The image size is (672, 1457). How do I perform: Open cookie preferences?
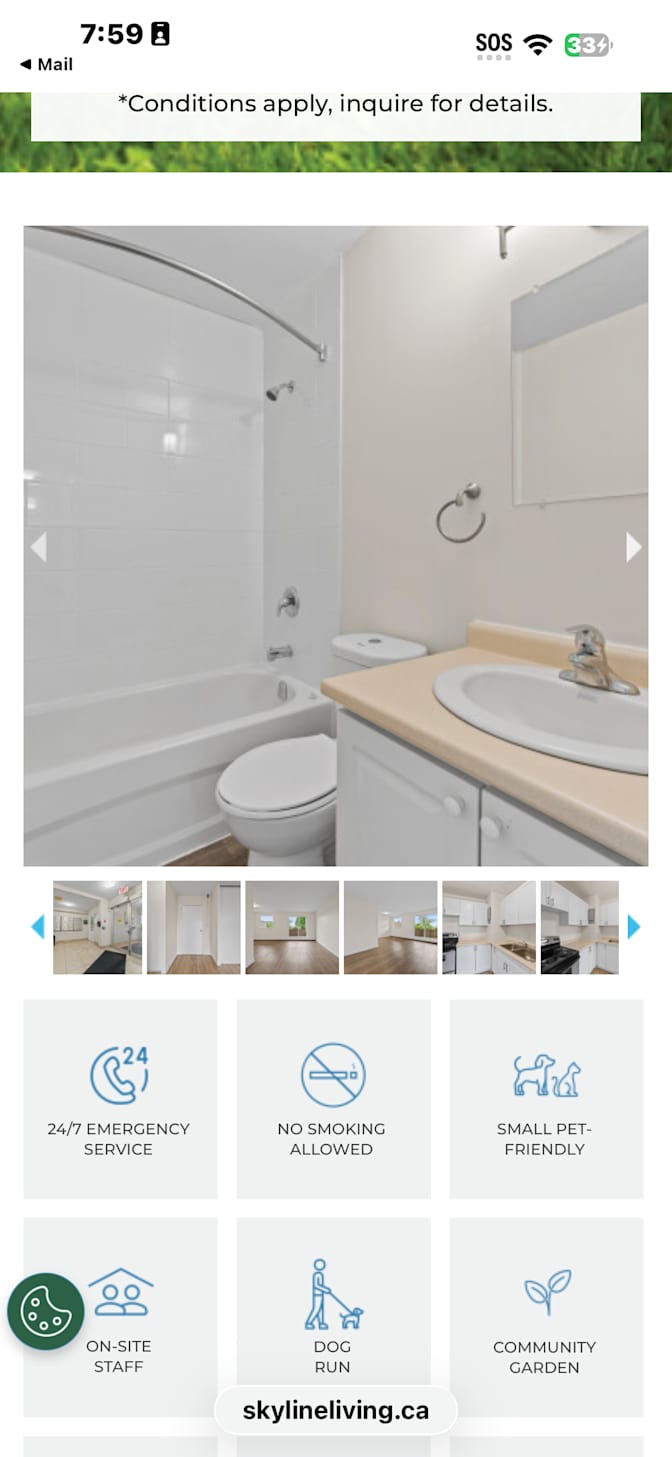coord(46,1311)
